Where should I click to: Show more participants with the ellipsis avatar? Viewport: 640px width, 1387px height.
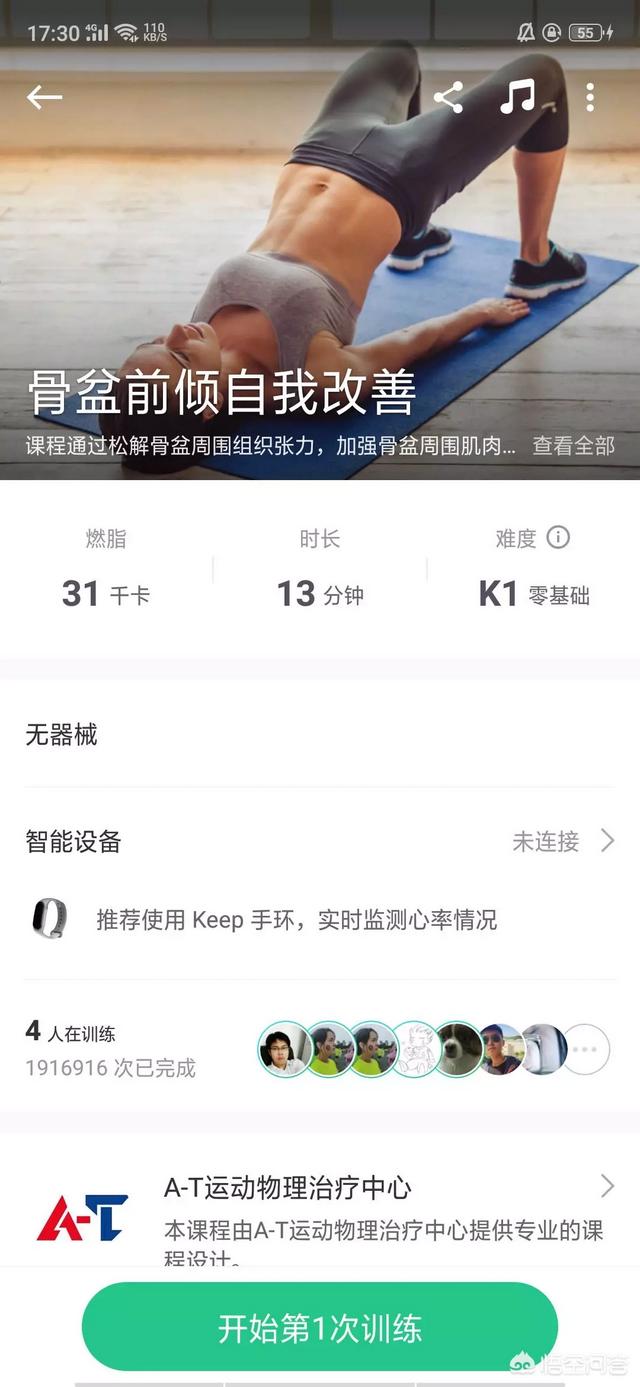tap(587, 1049)
